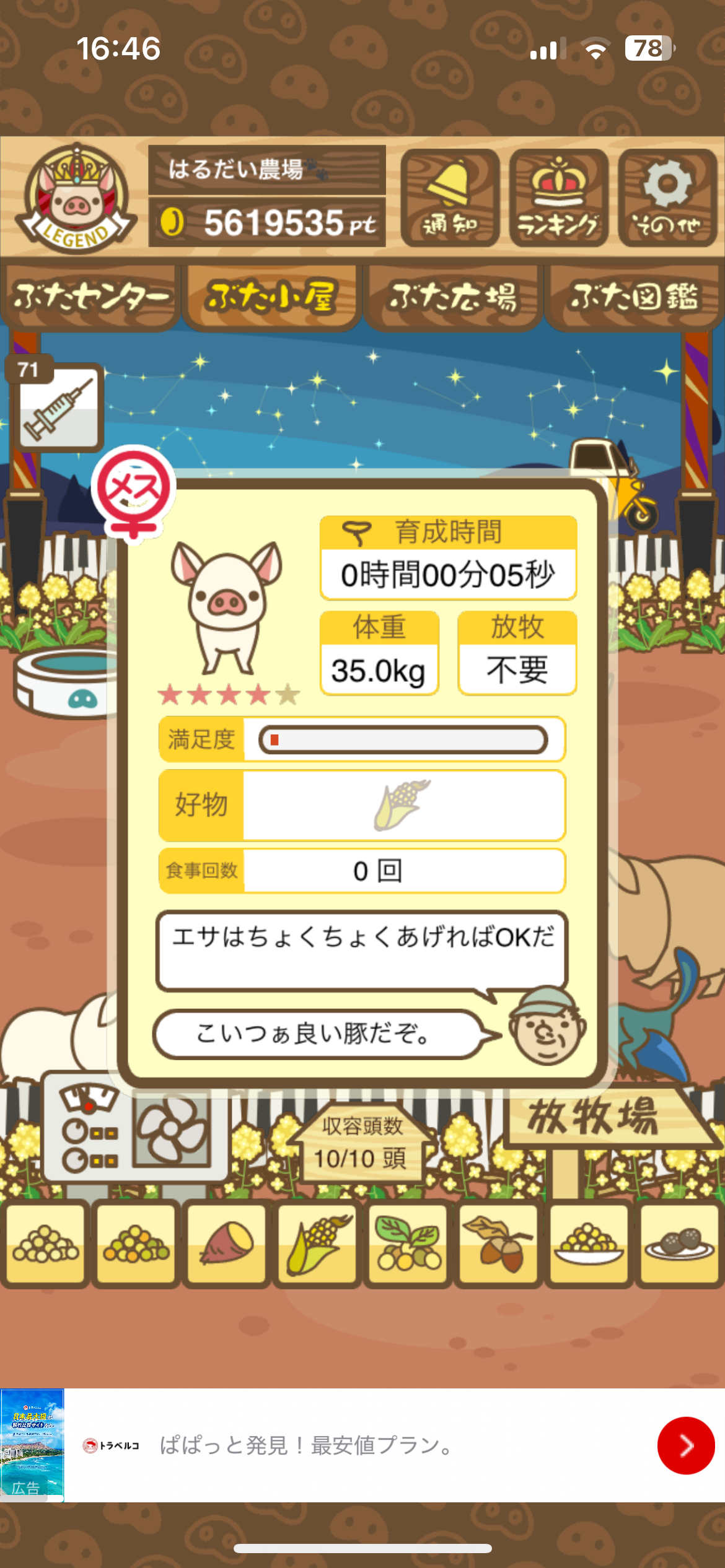Image resolution: width=725 pixels, height=1568 pixels.
Task: Feed the pig a sweet potato
Action: tap(227, 1242)
